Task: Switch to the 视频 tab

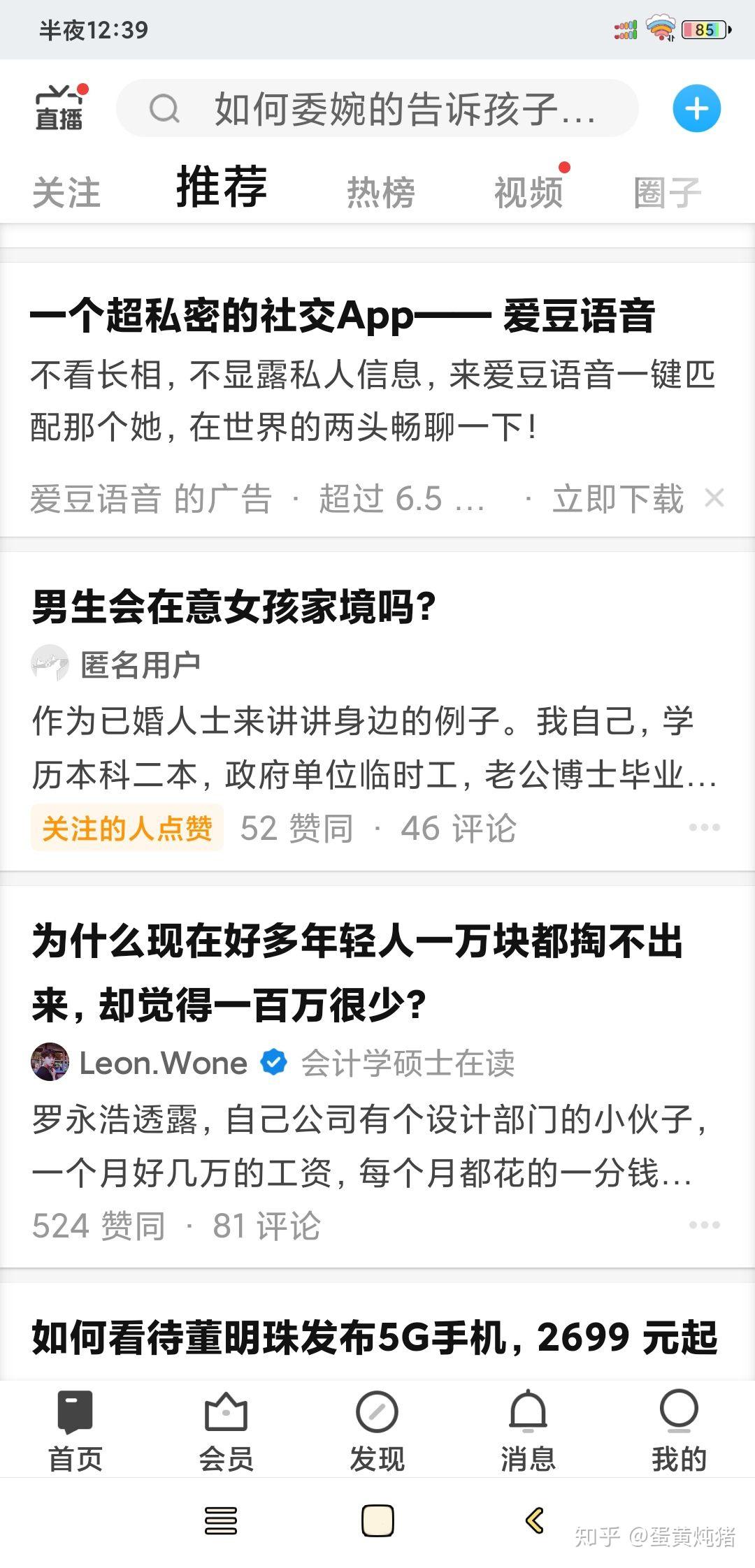Action: [x=528, y=192]
